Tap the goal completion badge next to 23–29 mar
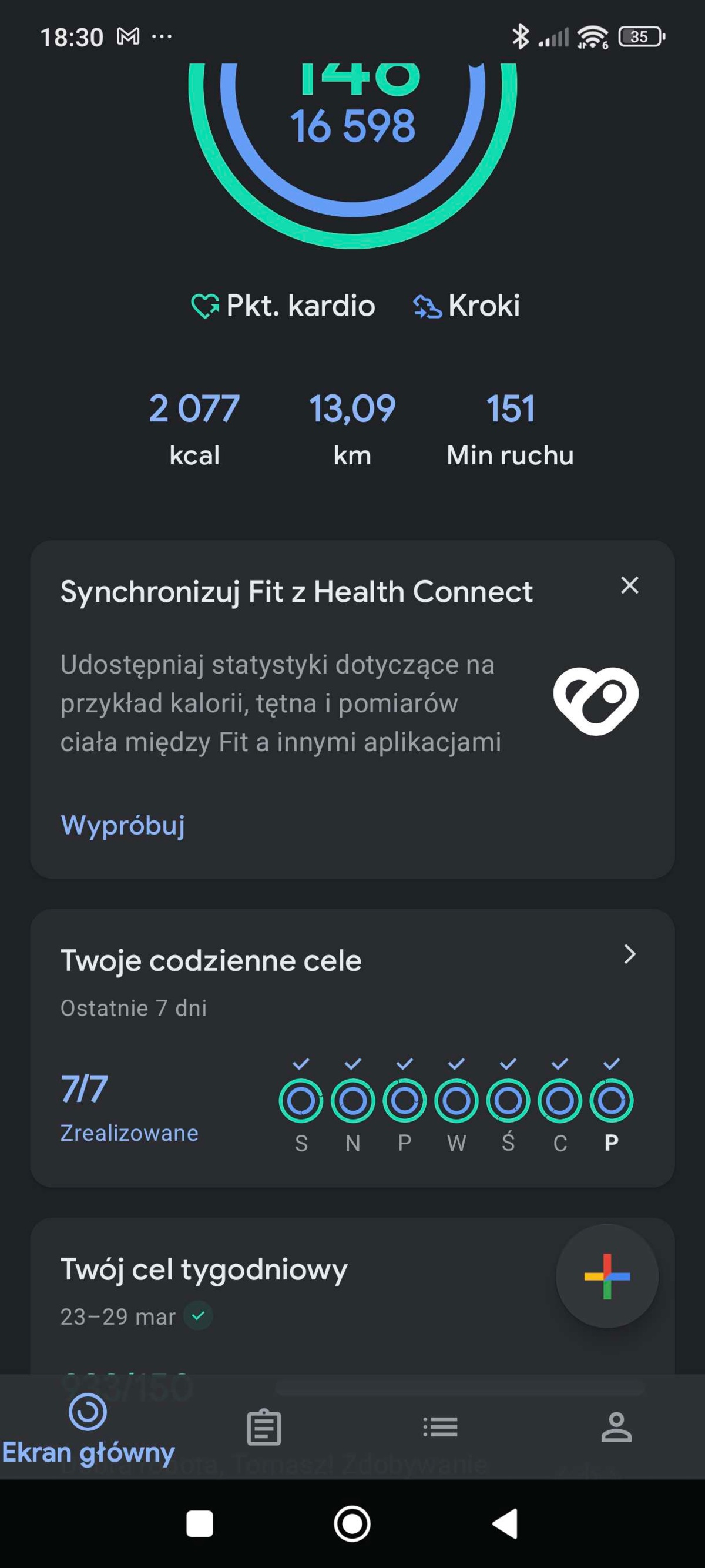This screenshot has height=1568, width=705. coord(199,1316)
